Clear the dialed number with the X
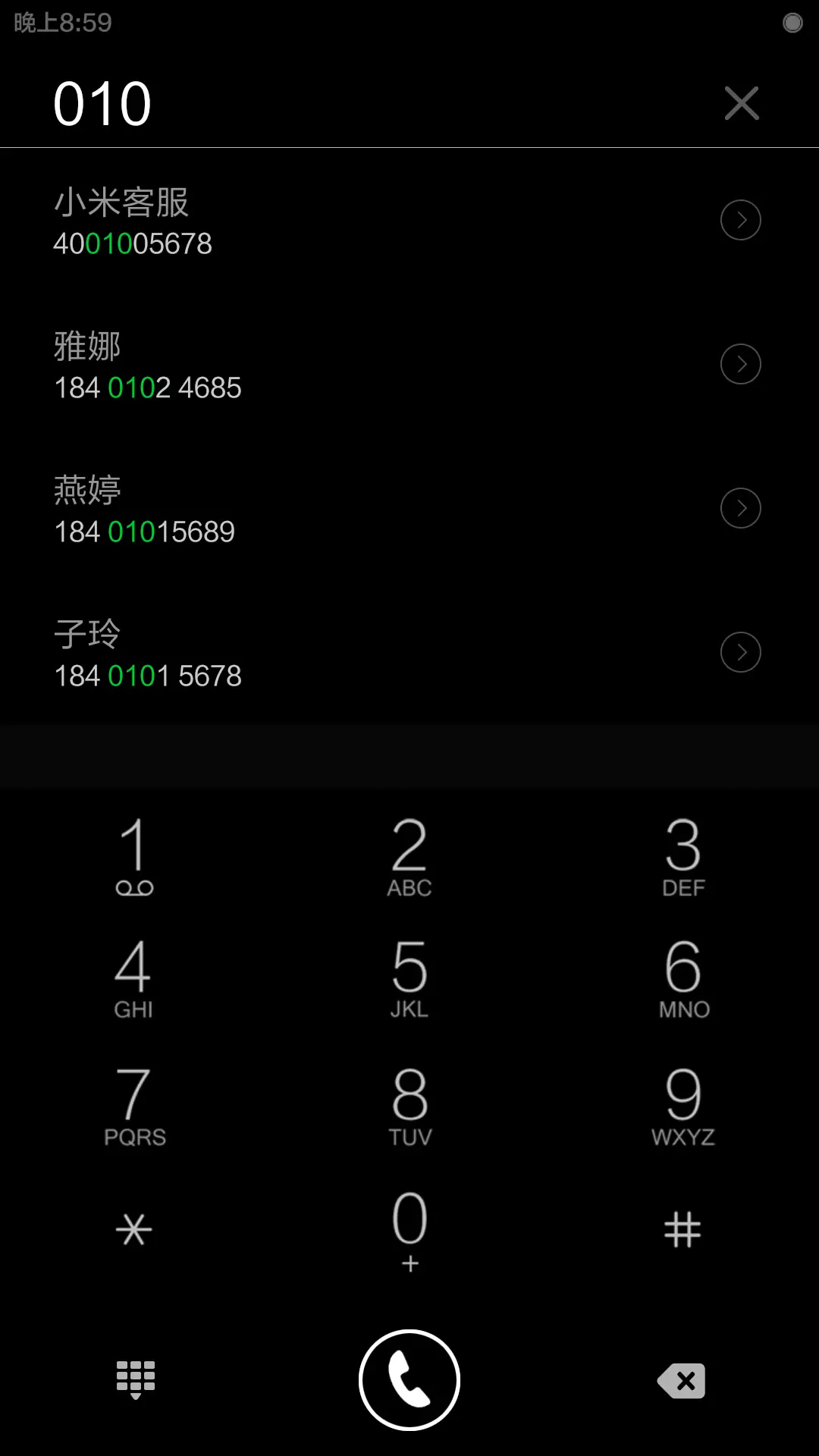Viewport: 819px width, 1456px height. [741, 103]
